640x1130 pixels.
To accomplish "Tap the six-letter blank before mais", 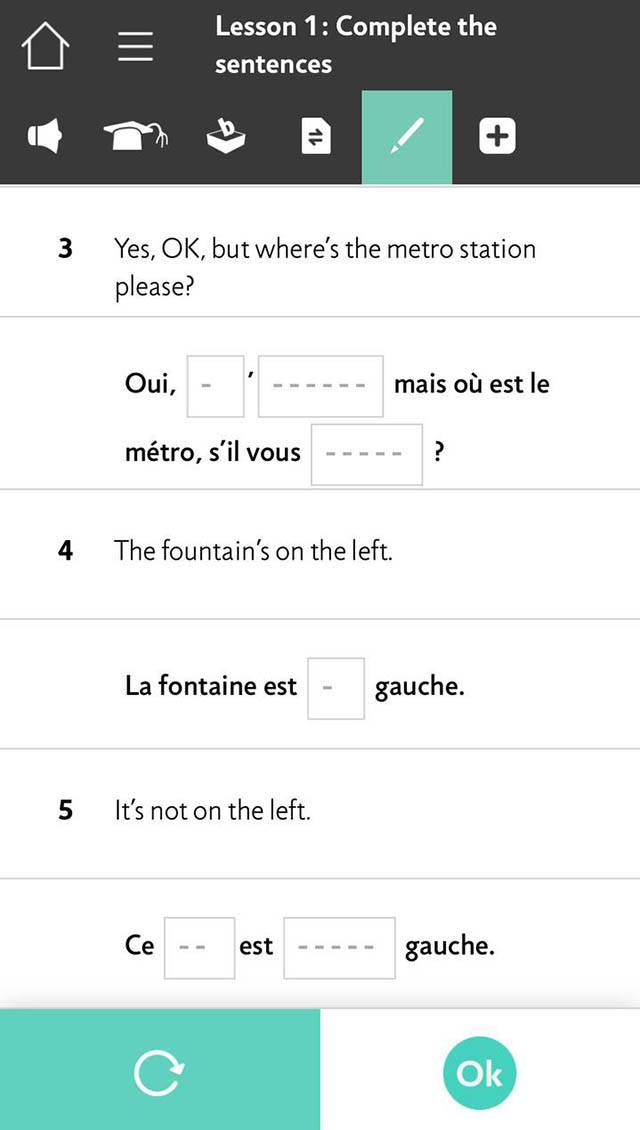I will [x=321, y=386].
